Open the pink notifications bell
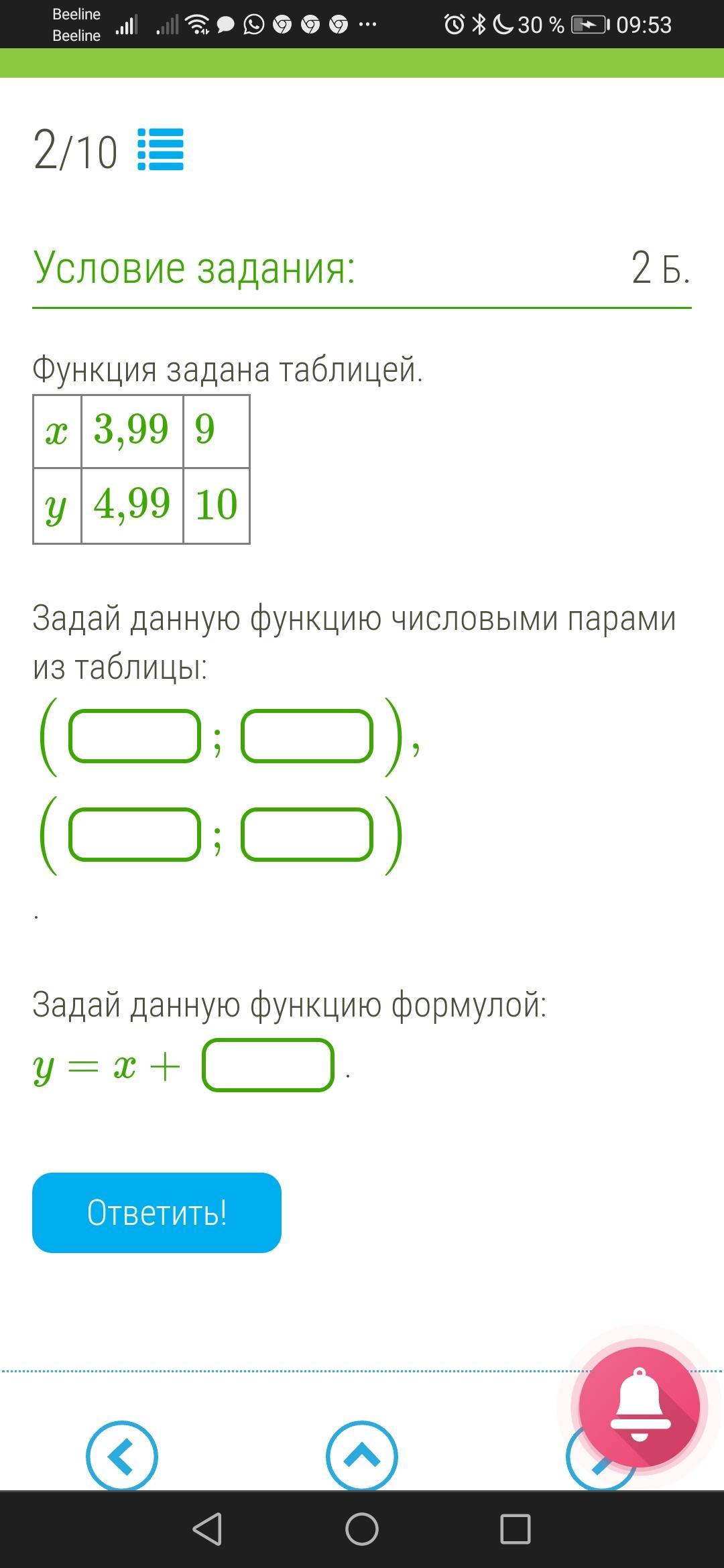Viewport: 724px width, 1568px height. click(639, 1407)
